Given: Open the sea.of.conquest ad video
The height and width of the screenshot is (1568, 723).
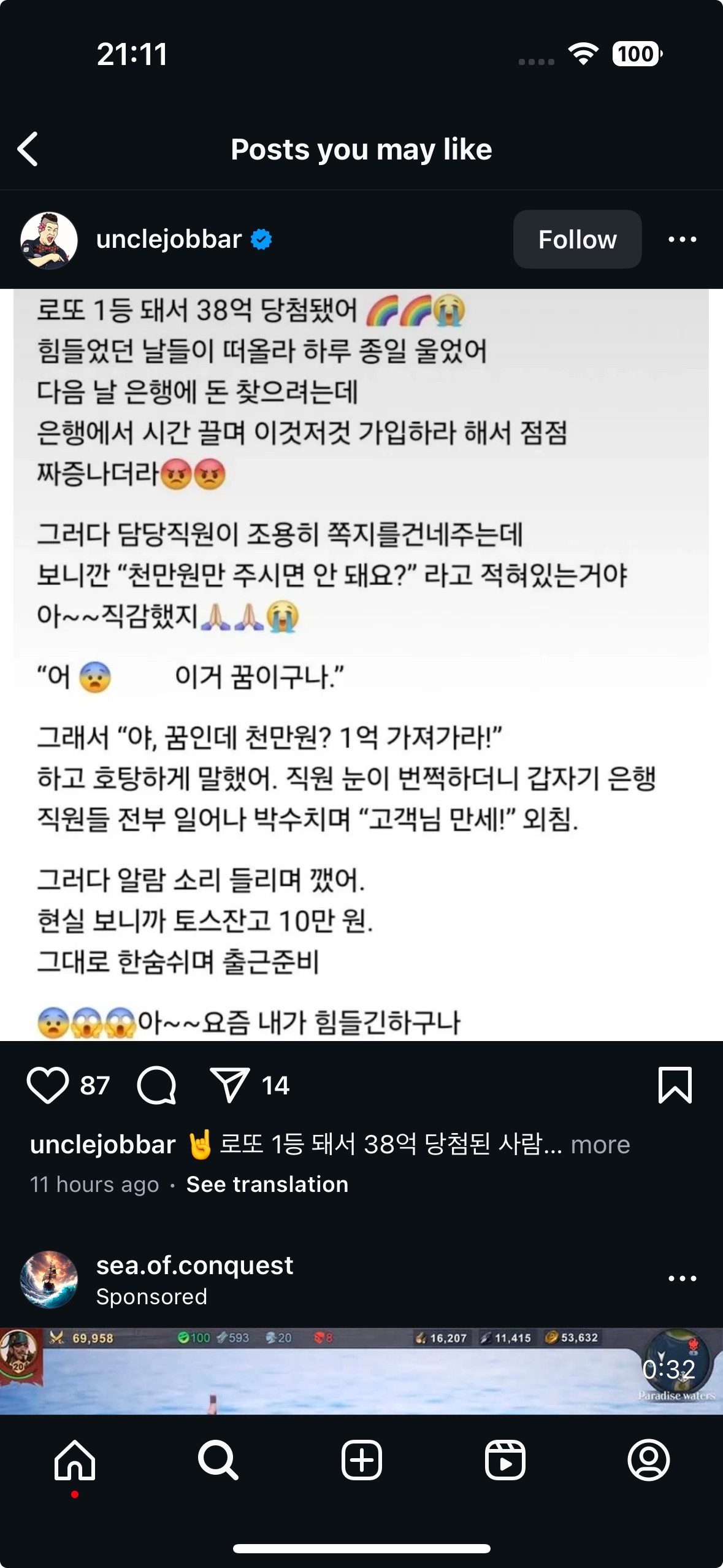Looking at the screenshot, I should tap(361, 1370).
